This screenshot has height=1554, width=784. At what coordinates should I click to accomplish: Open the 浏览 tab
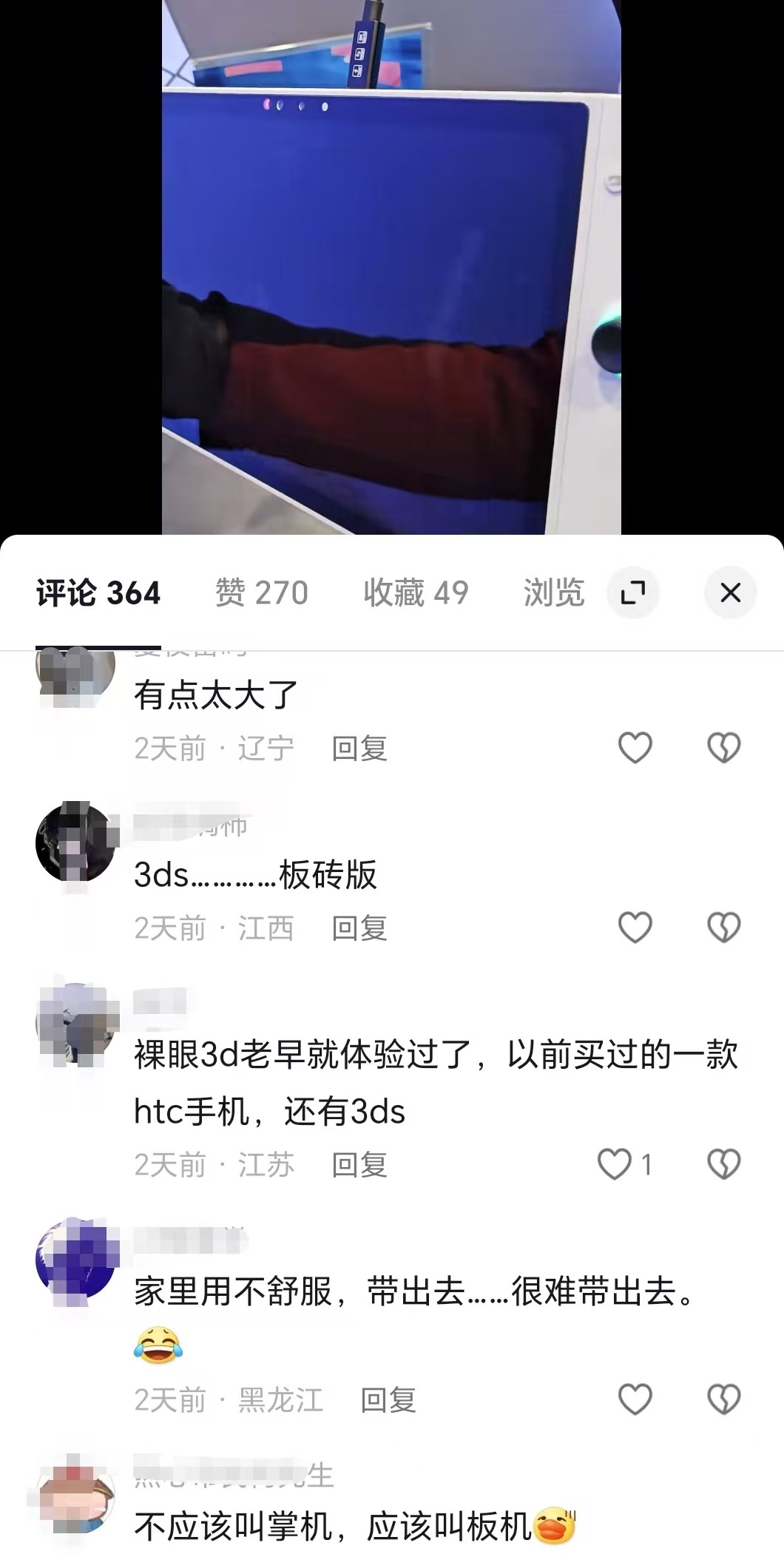click(x=554, y=593)
